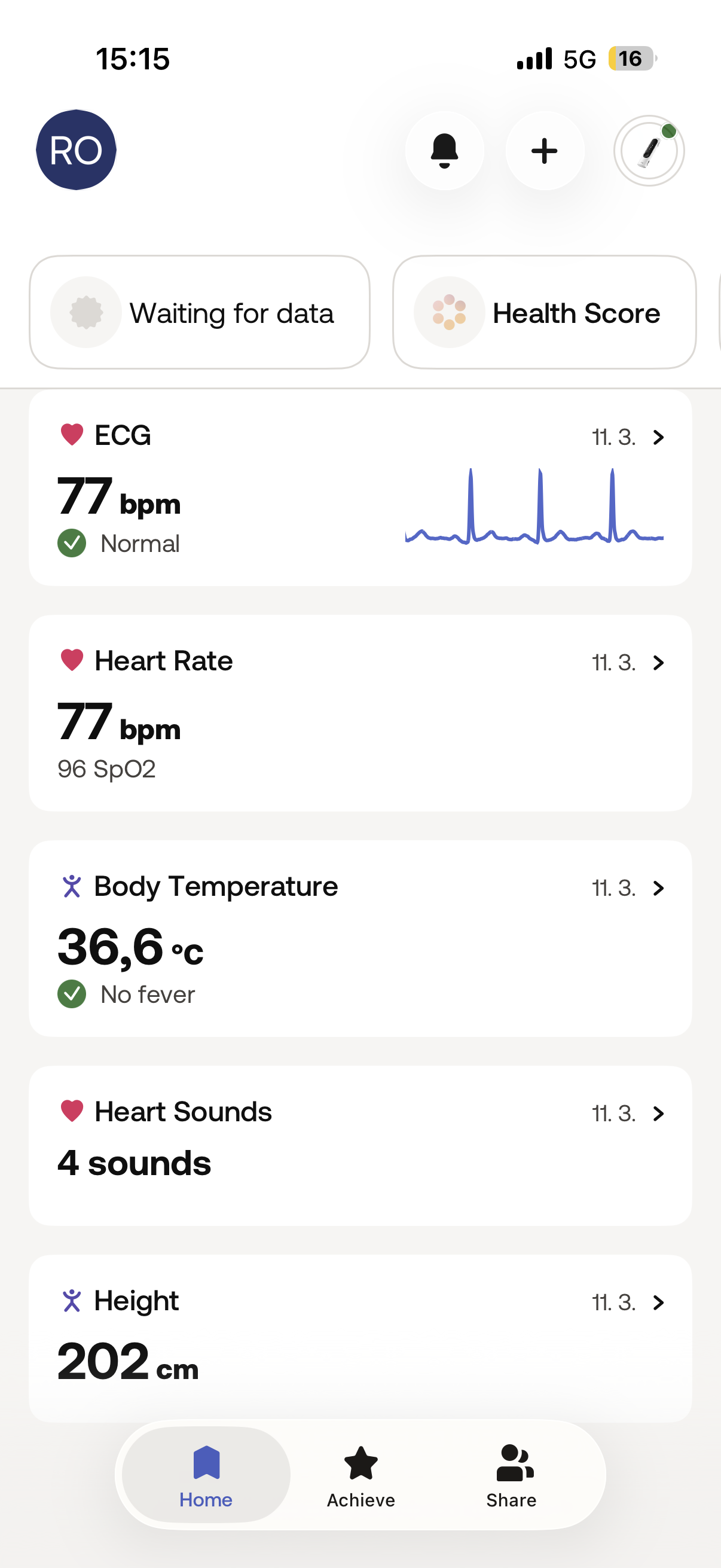
Task: Open the ECG card
Action: 360,487
